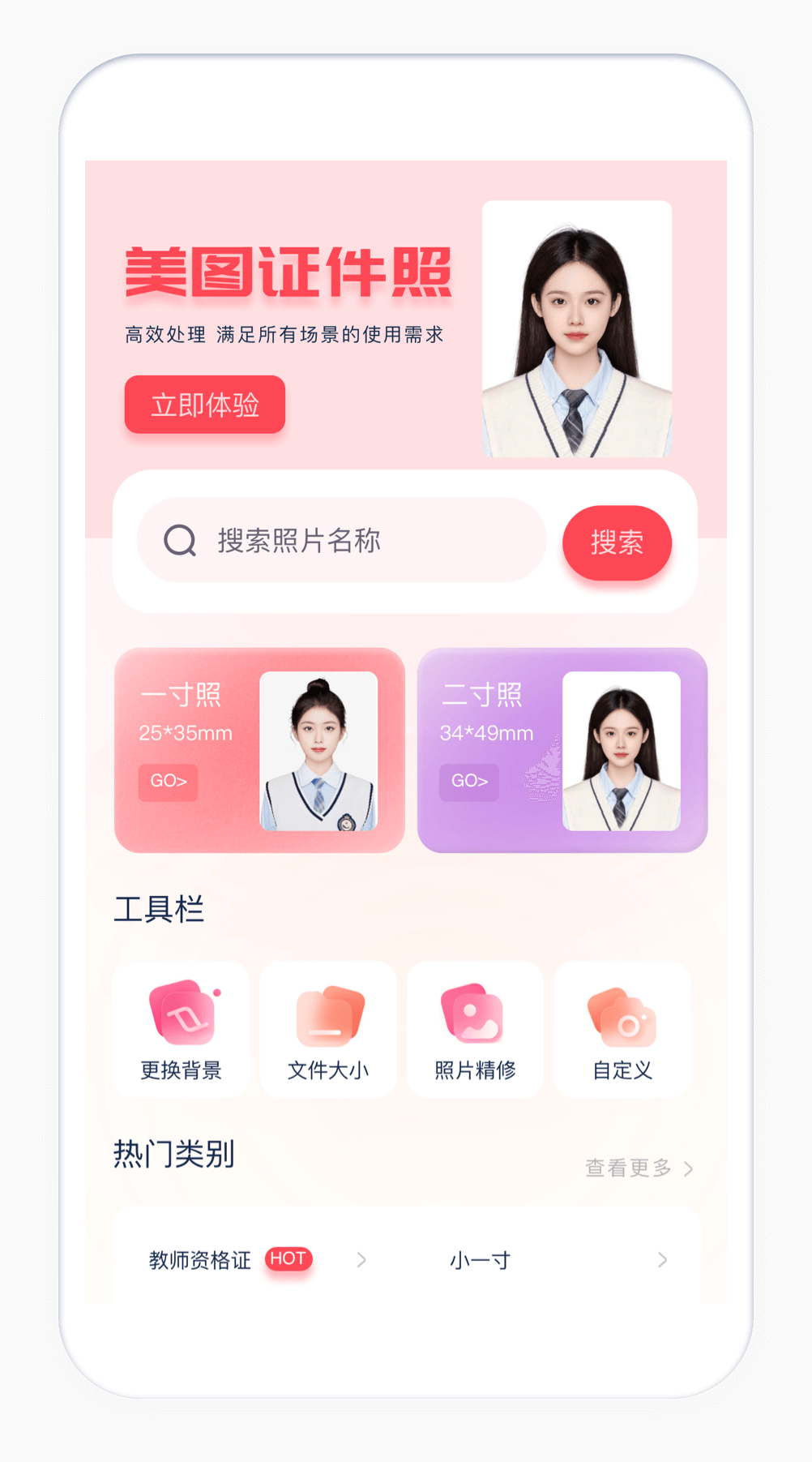Screen dimensions: 812x1462
Task: Open the 一寸照 25*35mm card
Action: click(259, 750)
